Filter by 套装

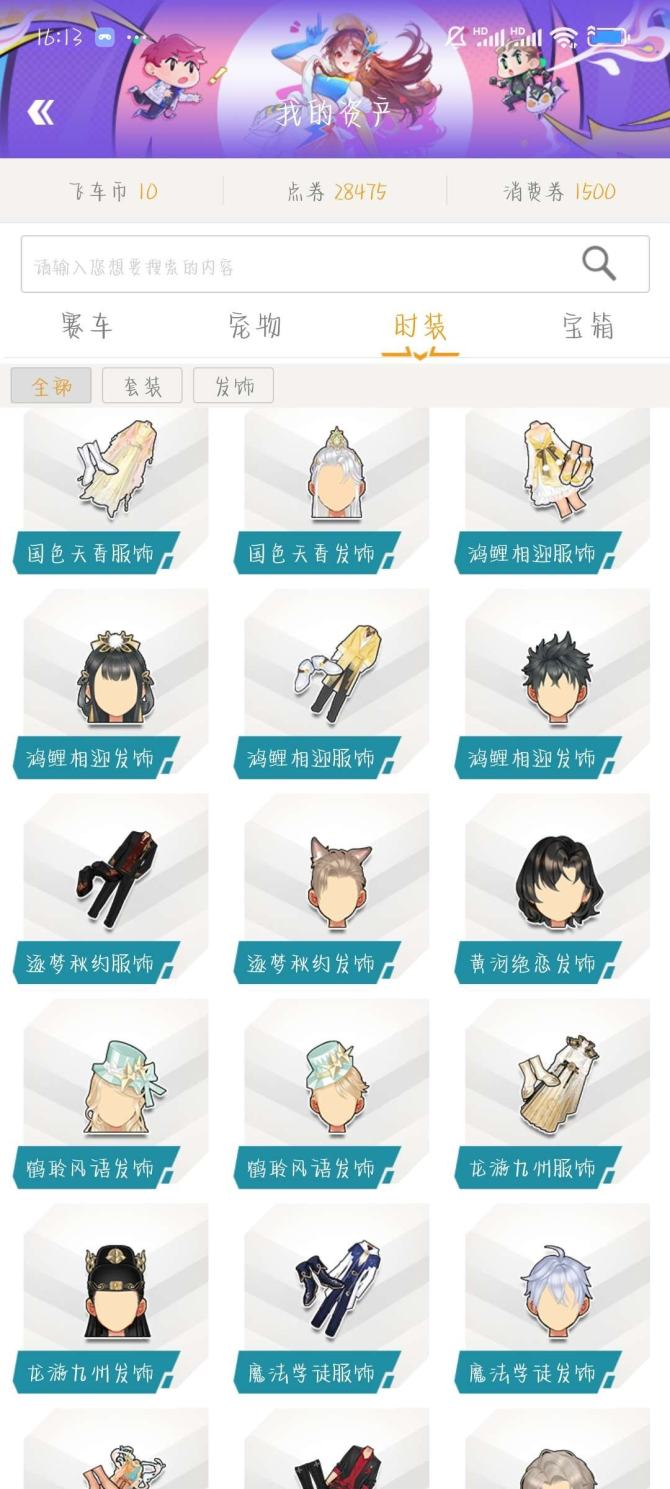pos(142,386)
